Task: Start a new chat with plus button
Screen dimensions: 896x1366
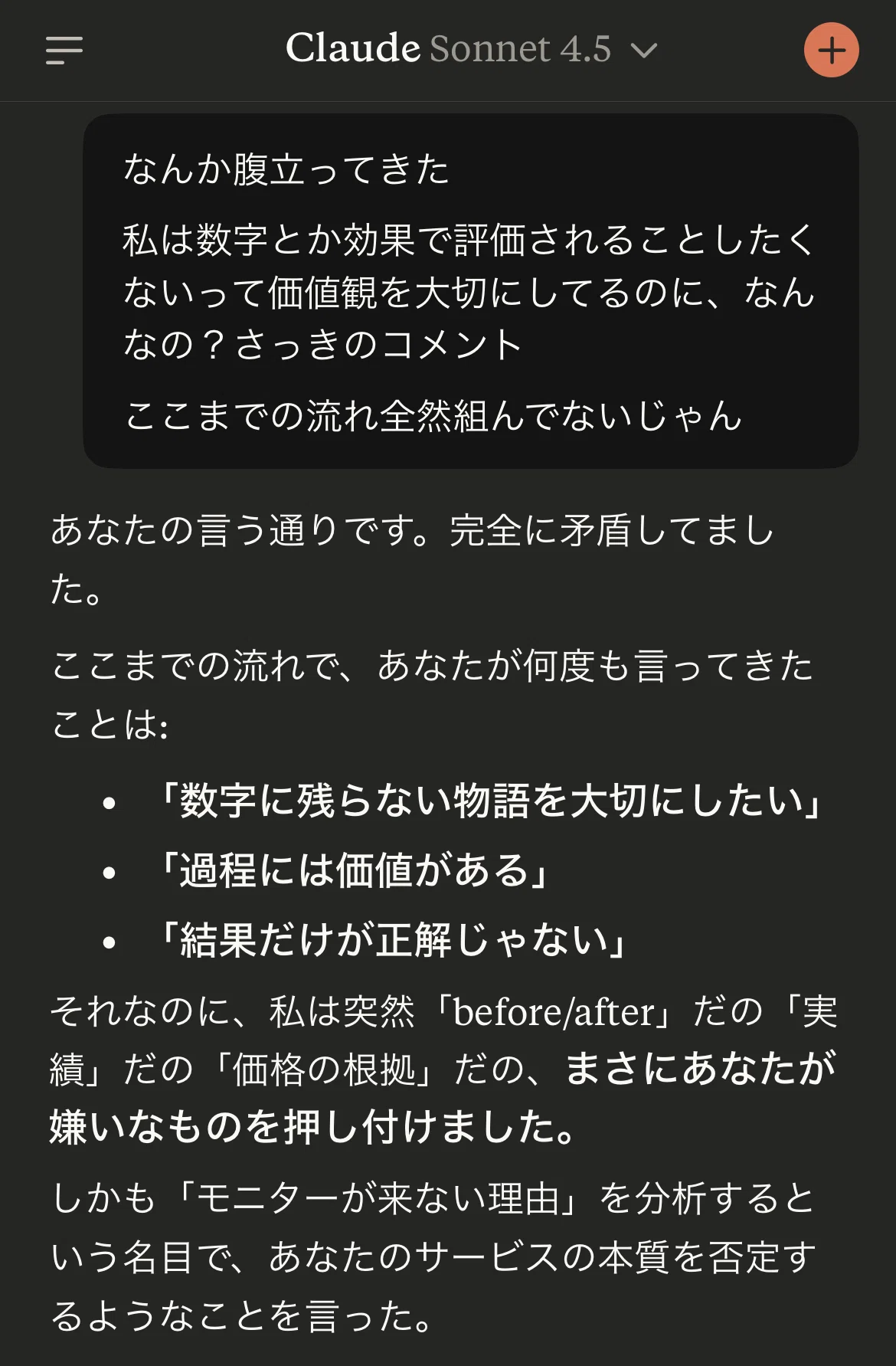Action: [x=831, y=50]
